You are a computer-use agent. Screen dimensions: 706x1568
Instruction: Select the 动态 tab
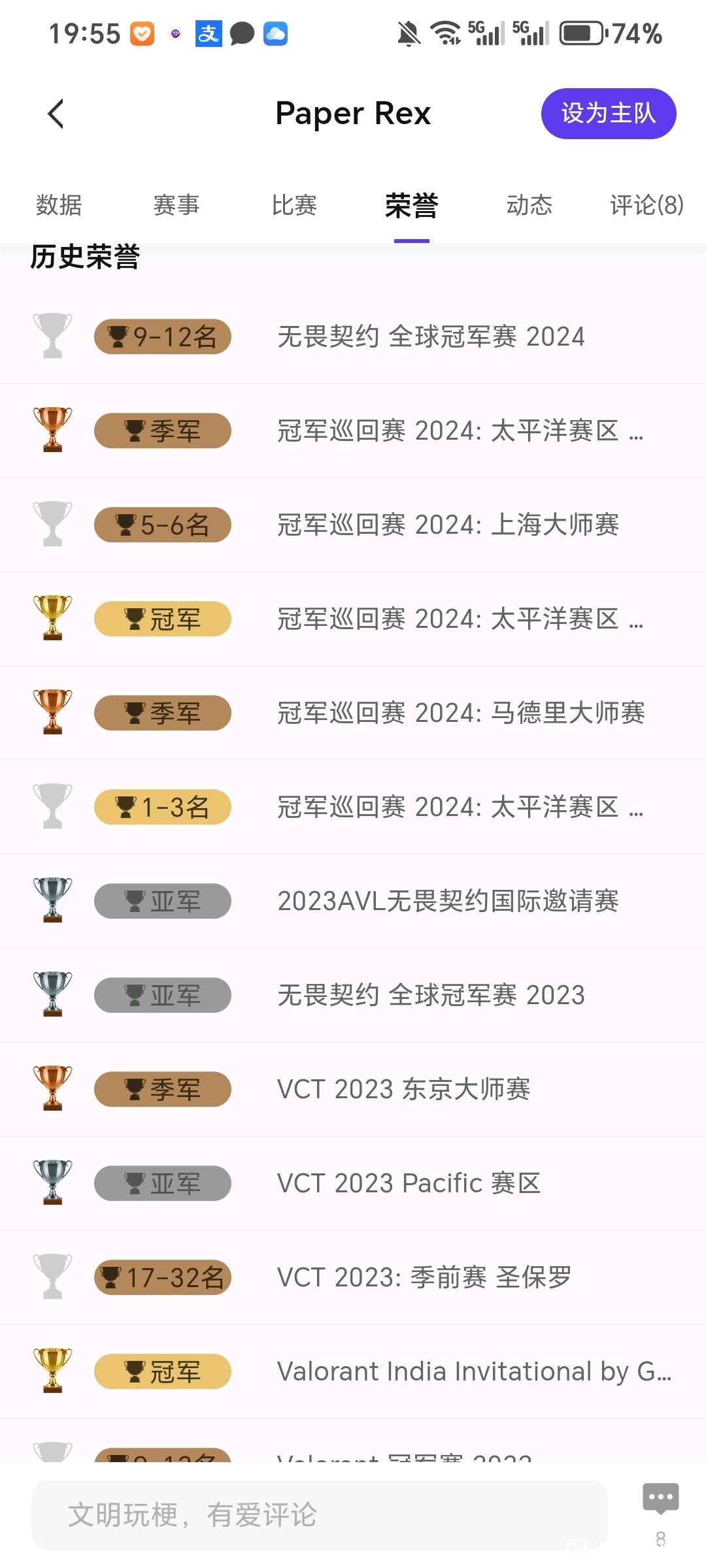click(529, 205)
